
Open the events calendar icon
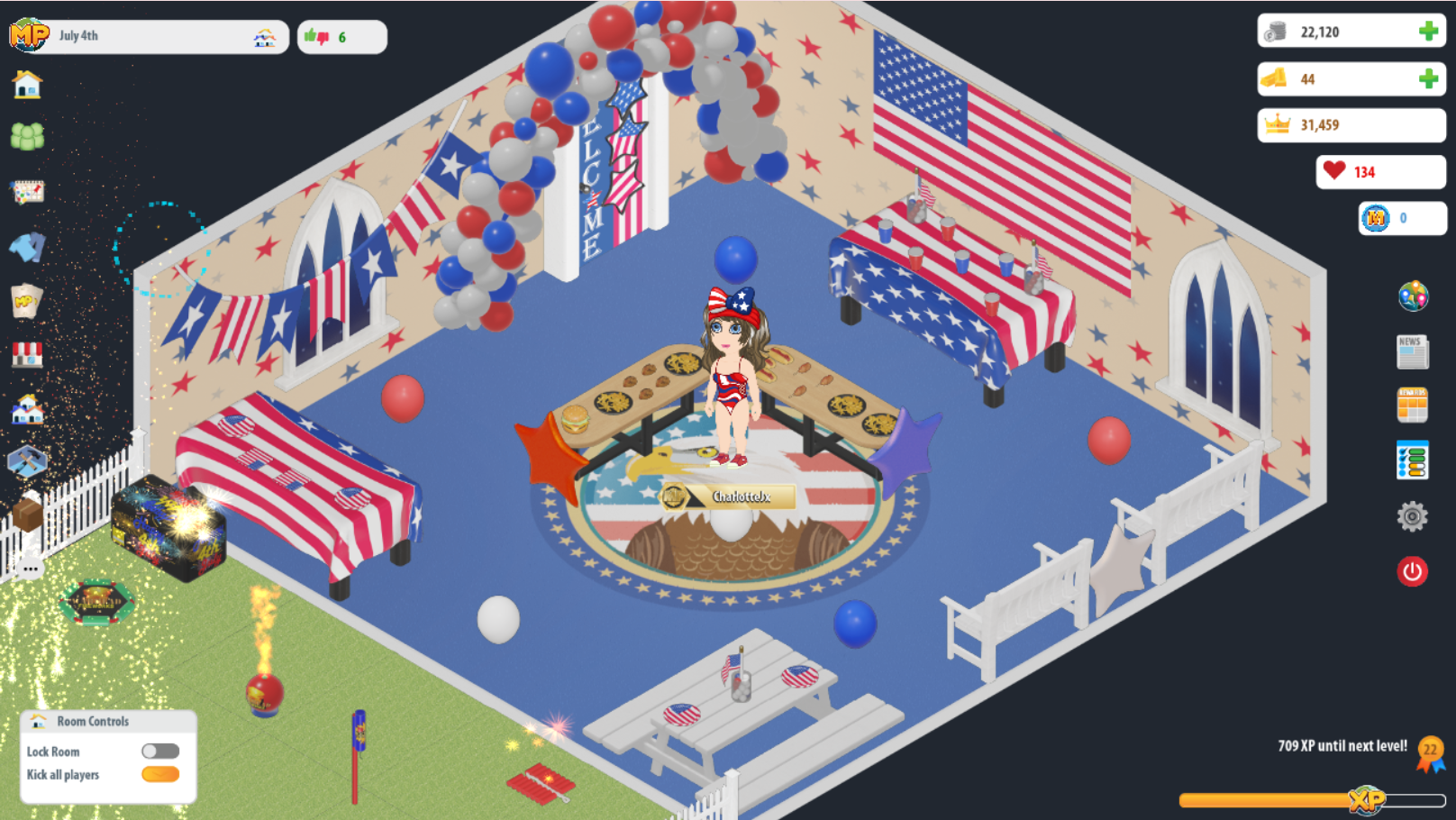tap(27, 191)
